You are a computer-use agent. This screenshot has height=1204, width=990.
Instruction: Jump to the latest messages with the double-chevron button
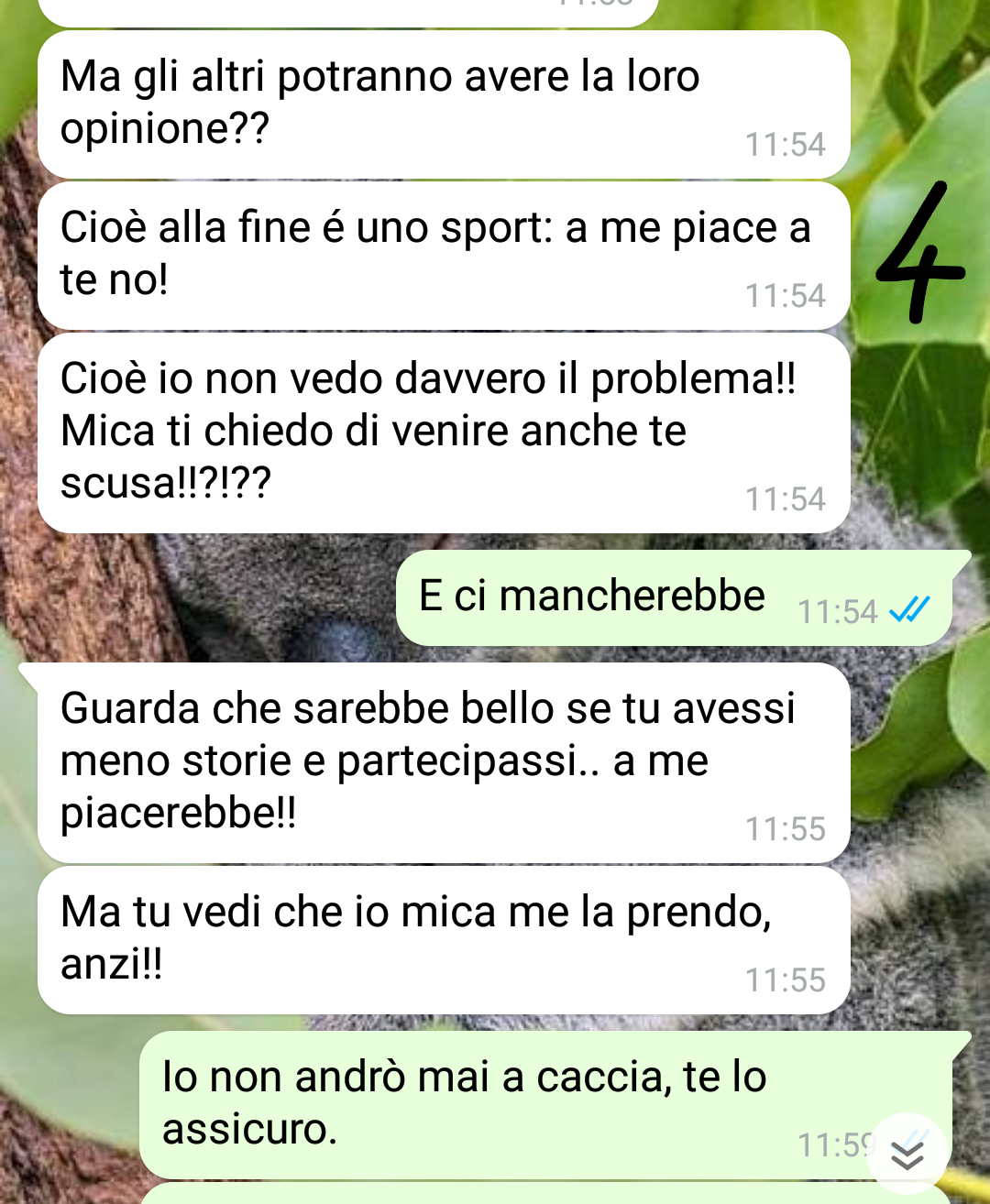(x=907, y=1155)
